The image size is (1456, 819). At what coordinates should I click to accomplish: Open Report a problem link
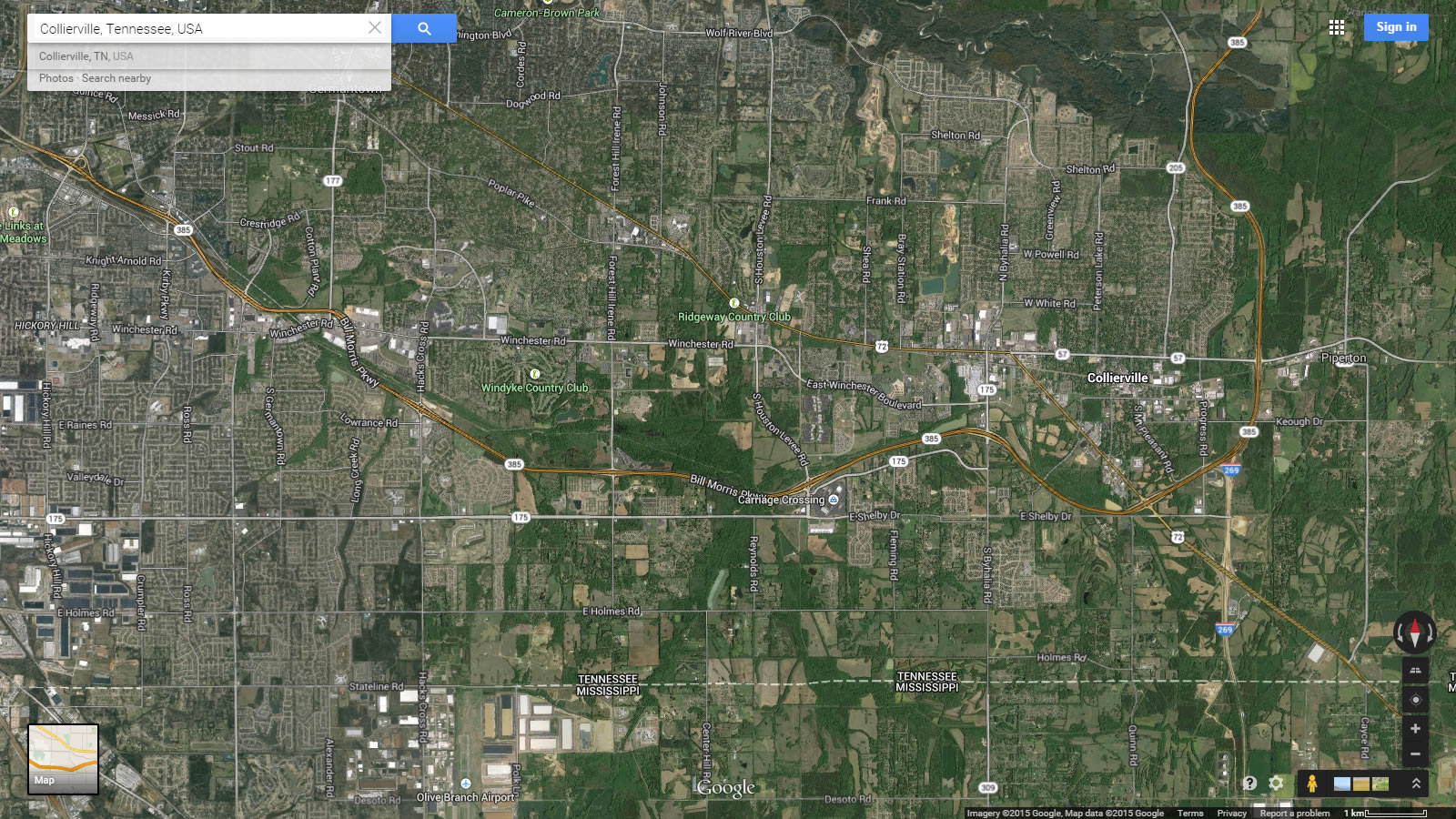pyautogui.click(x=1294, y=814)
